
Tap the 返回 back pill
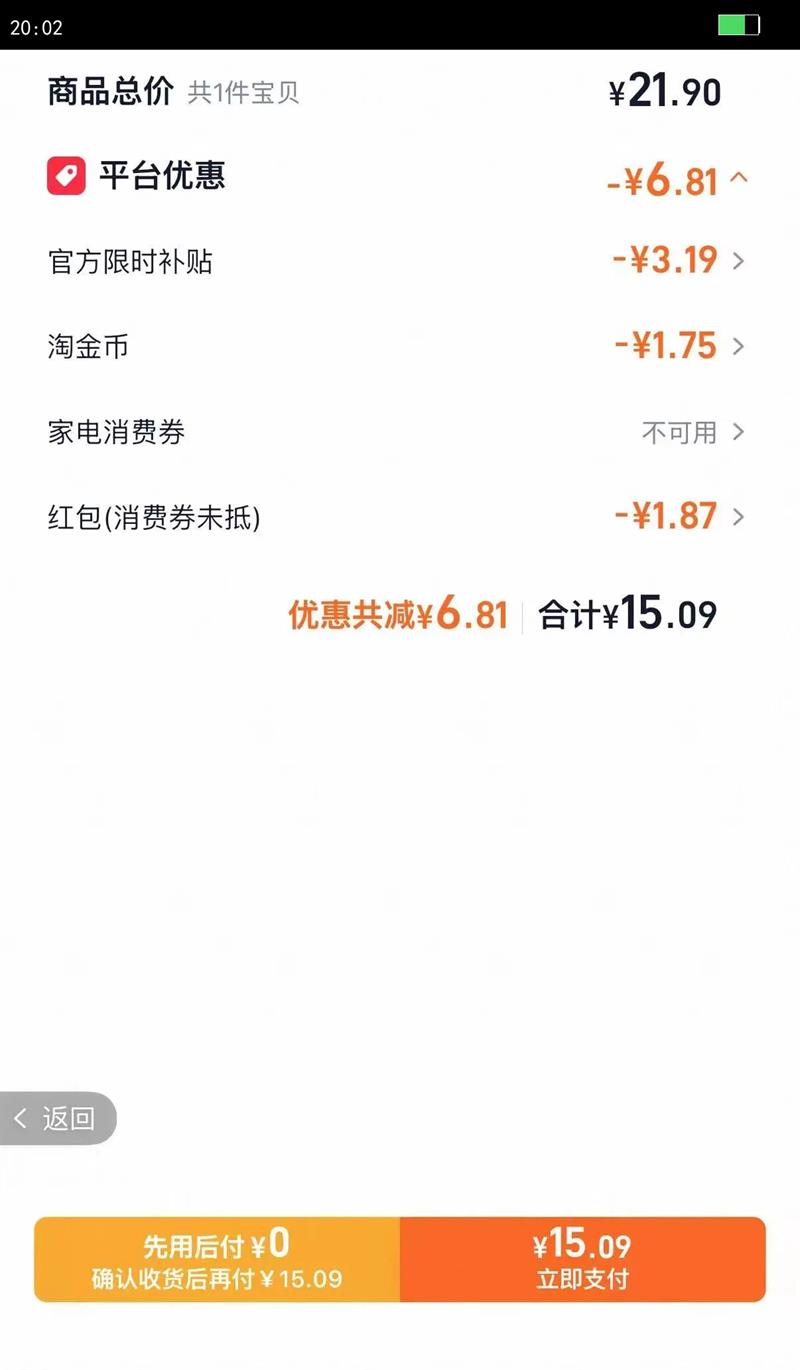pyautogui.click(x=58, y=1118)
